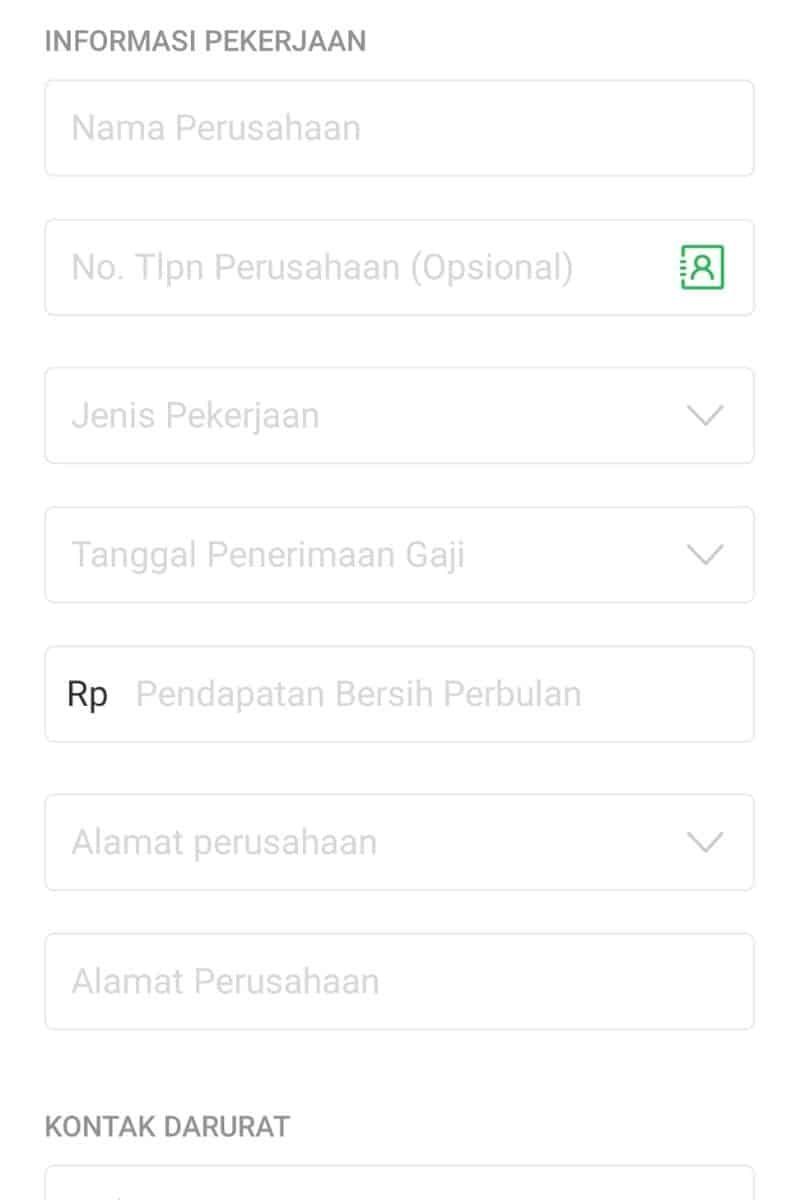This screenshot has height=1200, width=800.
Task: Open the Tanggal Penerimaan Gaji picker
Action: (x=399, y=555)
